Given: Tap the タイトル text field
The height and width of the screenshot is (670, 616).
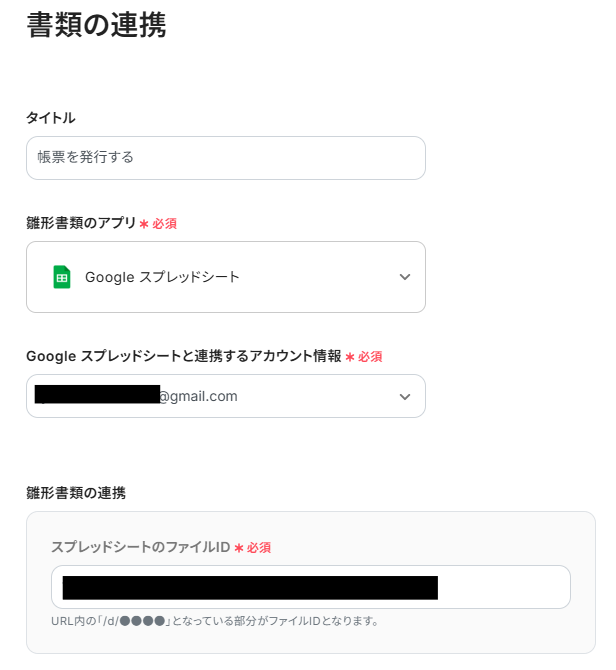Looking at the screenshot, I should pos(225,158).
